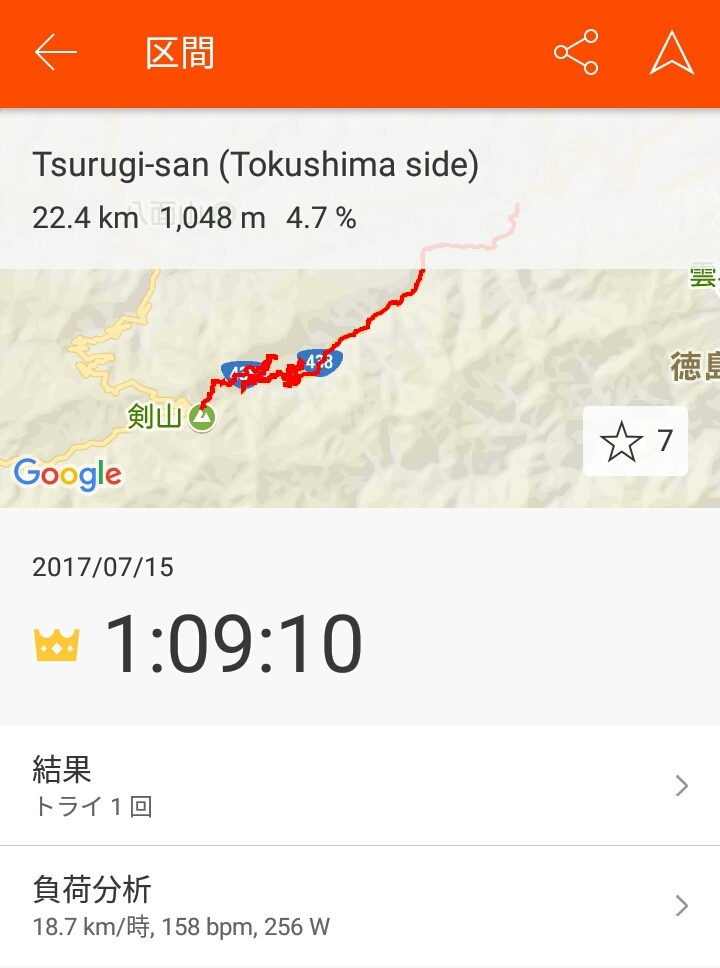This screenshot has height=968, width=720.
Task: Open the 負荷分析 row
Action: click(x=360, y=906)
